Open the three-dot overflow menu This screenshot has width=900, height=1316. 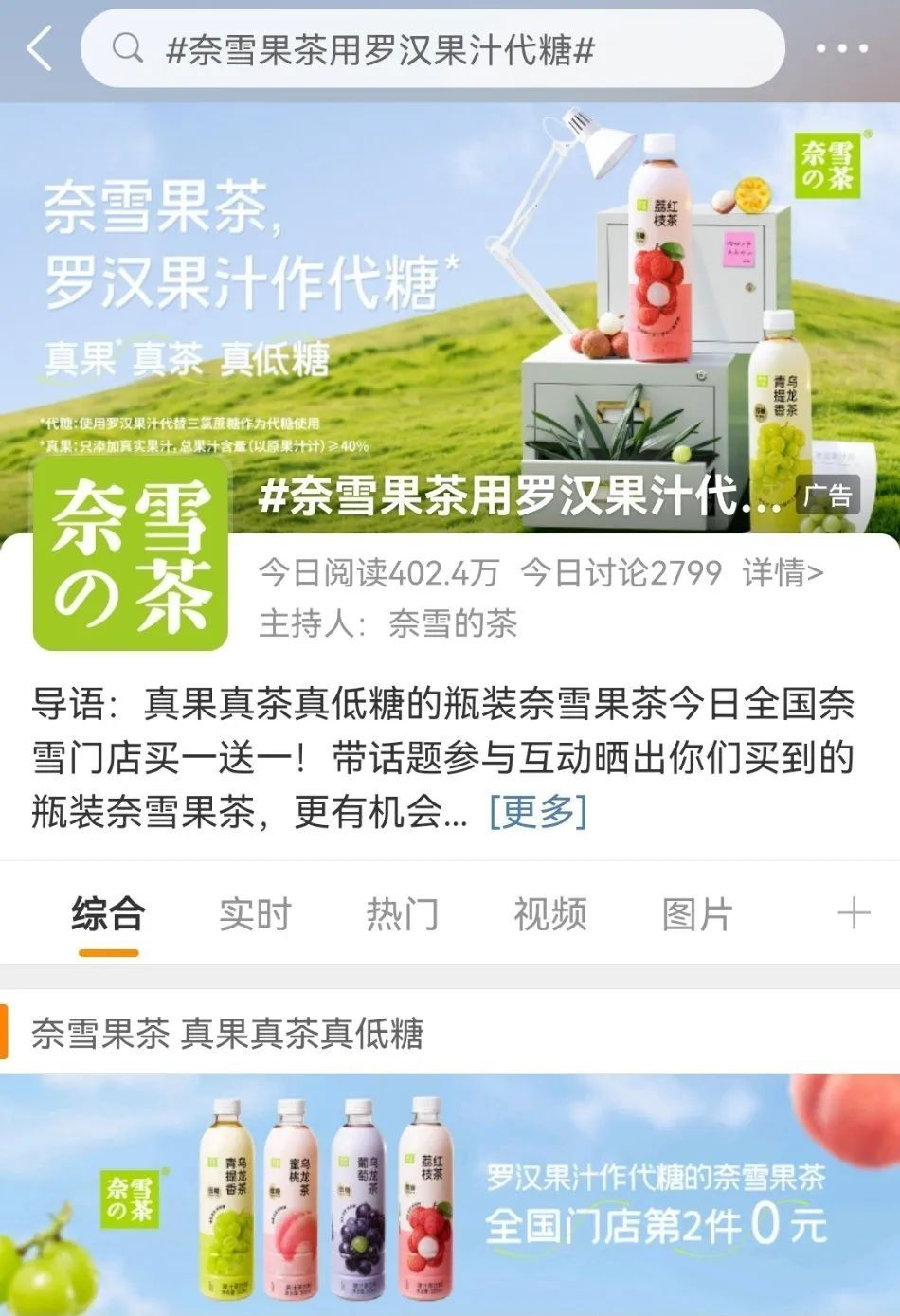[x=841, y=49]
